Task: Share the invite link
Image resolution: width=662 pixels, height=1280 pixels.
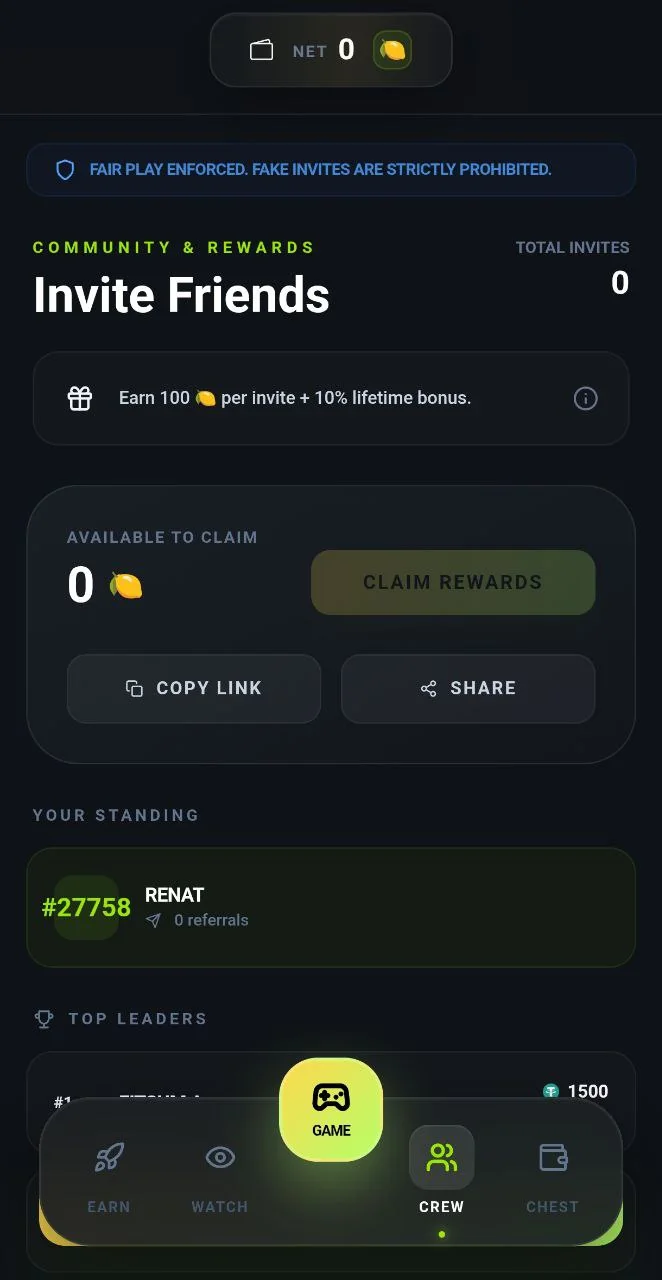Action: (468, 688)
